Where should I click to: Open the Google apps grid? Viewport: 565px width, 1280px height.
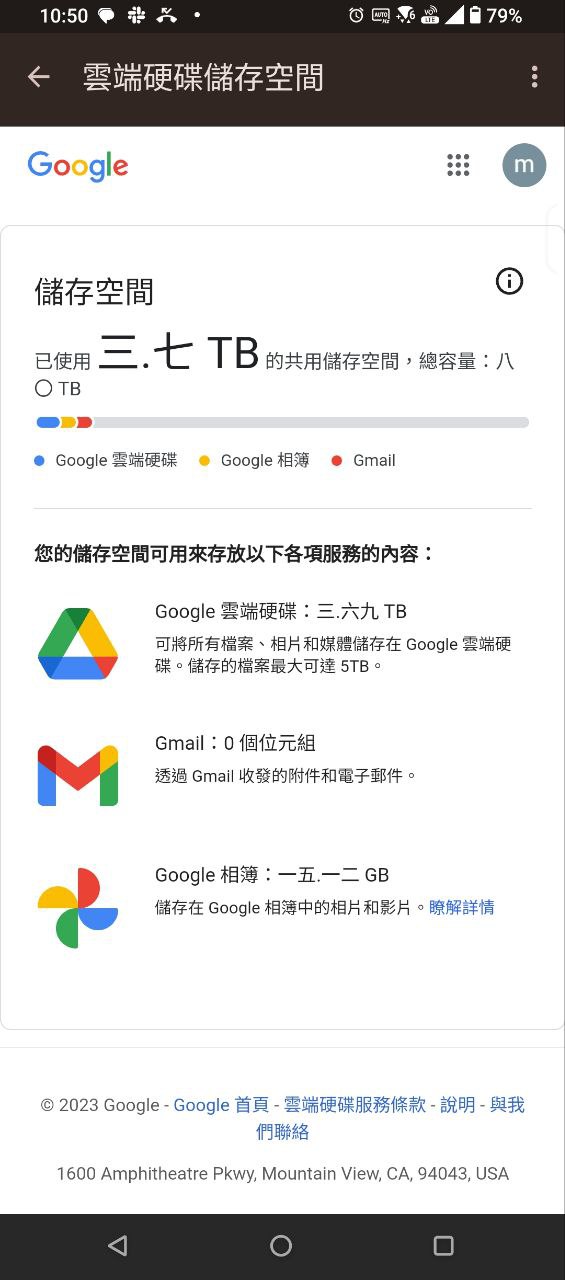(x=458, y=165)
